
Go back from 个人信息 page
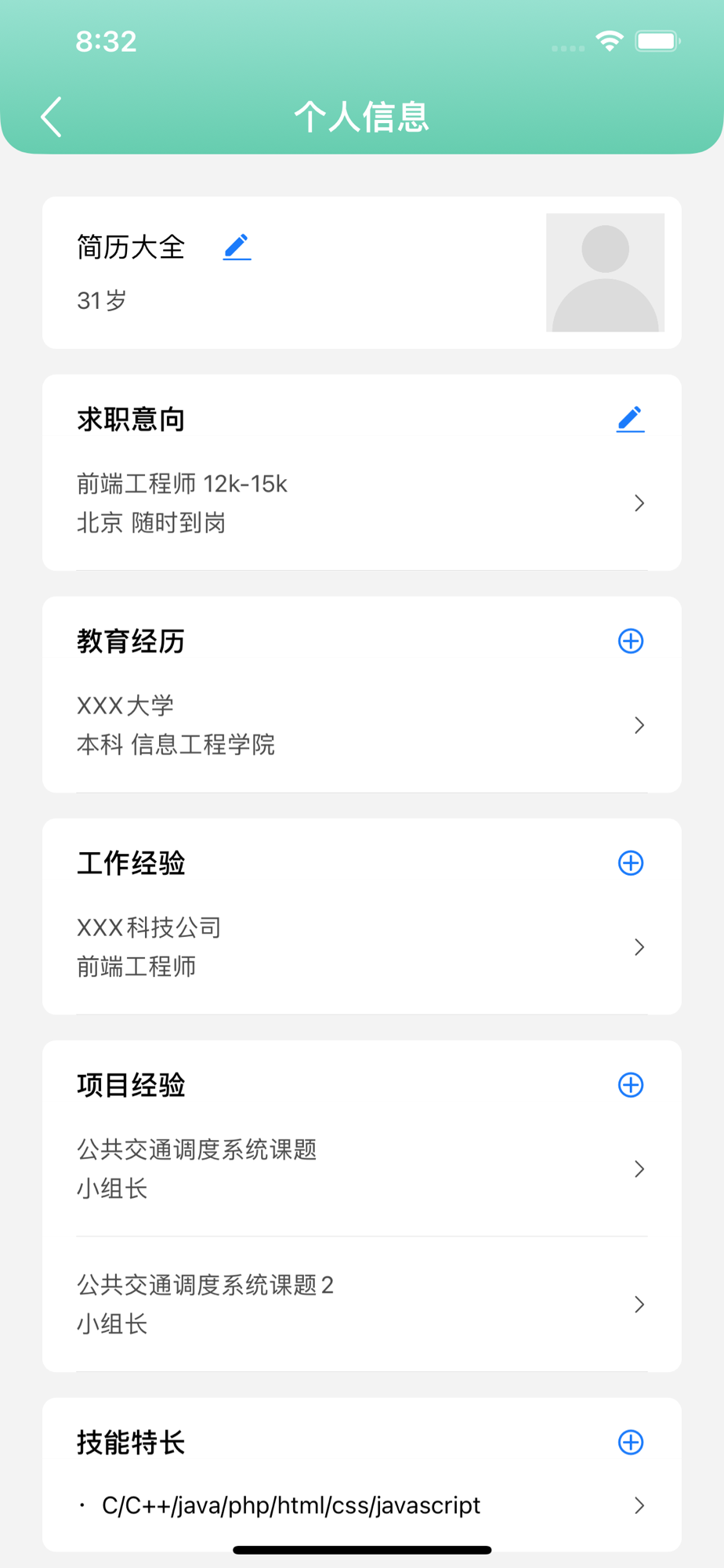[52, 118]
